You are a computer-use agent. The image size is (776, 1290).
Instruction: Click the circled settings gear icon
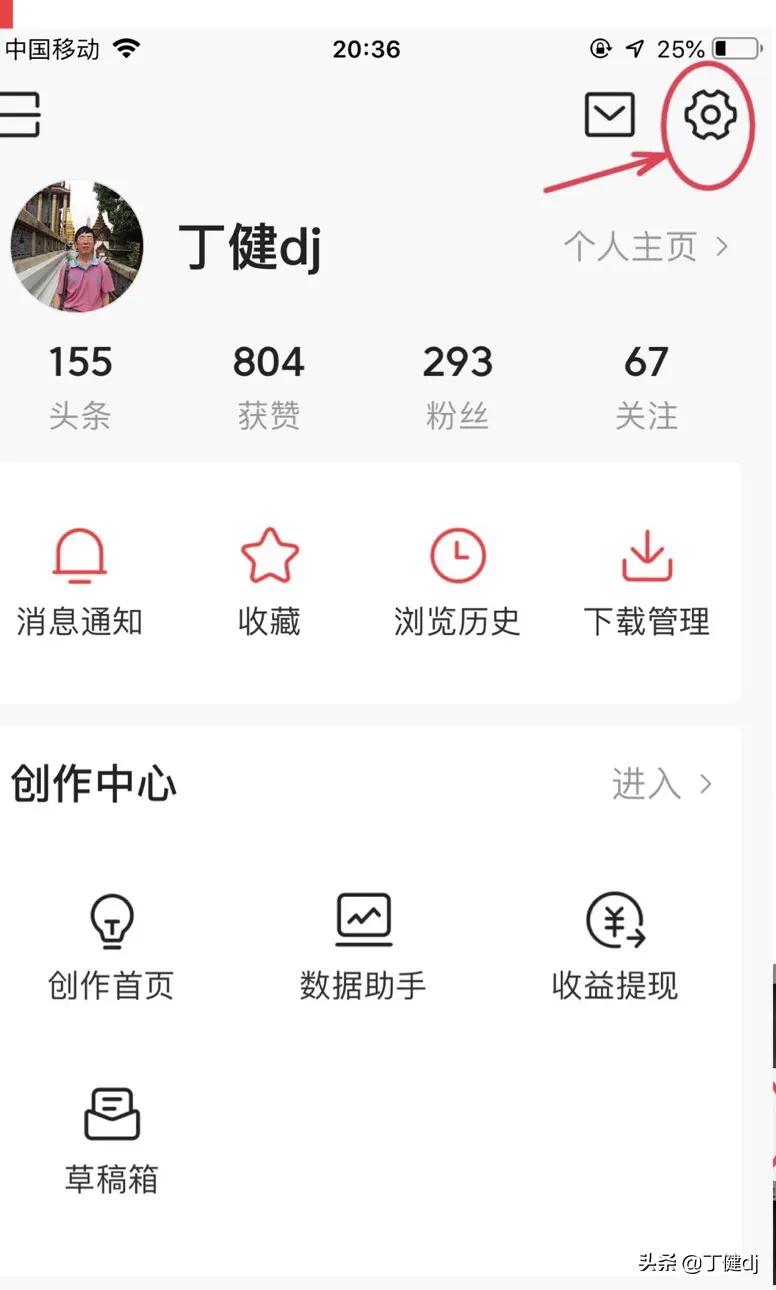[710, 115]
